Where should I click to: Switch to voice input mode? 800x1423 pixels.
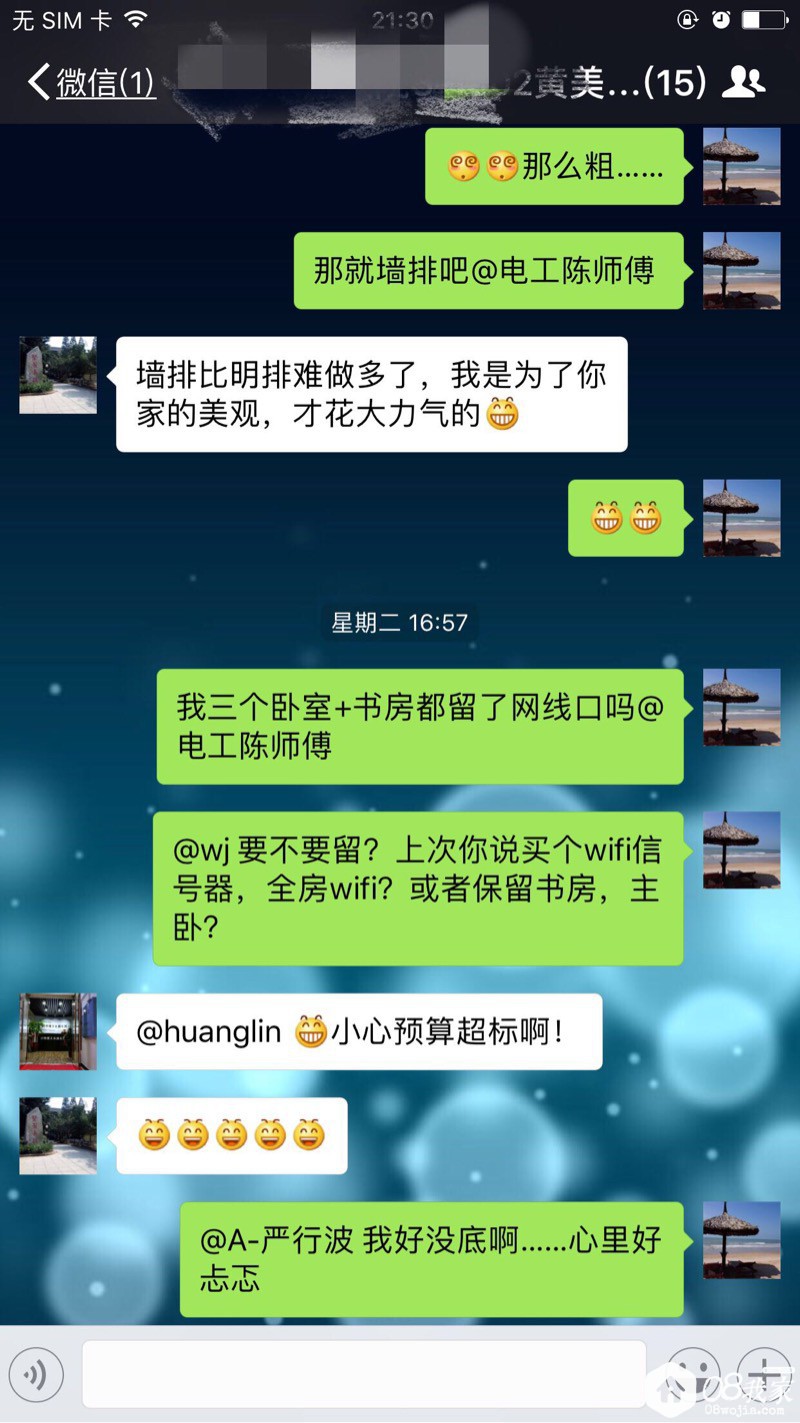click(37, 1375)
